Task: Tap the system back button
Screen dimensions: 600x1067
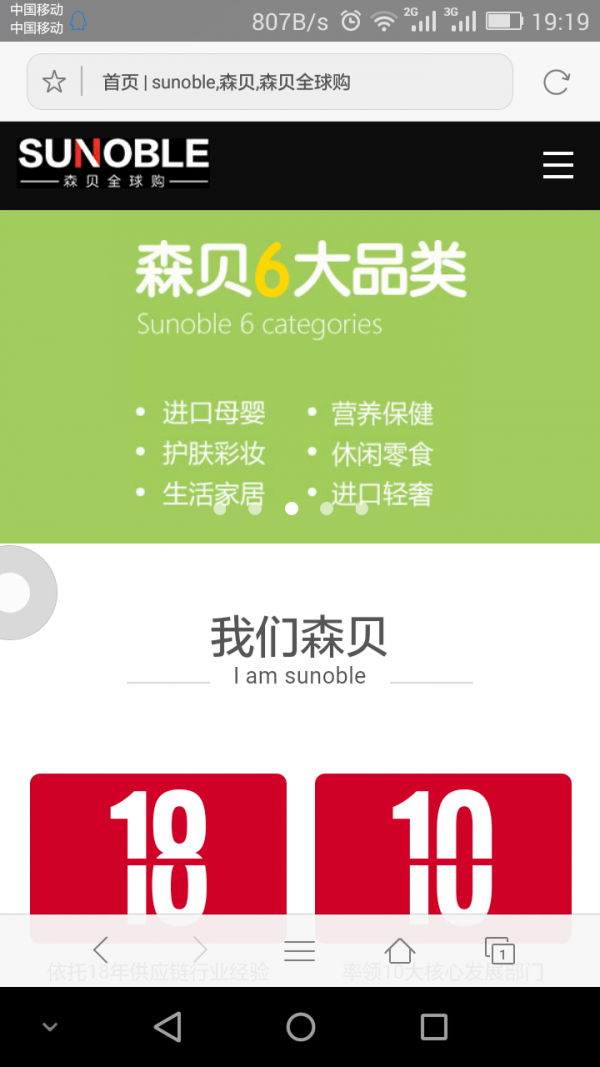Action: click(x=168, y=1027)
